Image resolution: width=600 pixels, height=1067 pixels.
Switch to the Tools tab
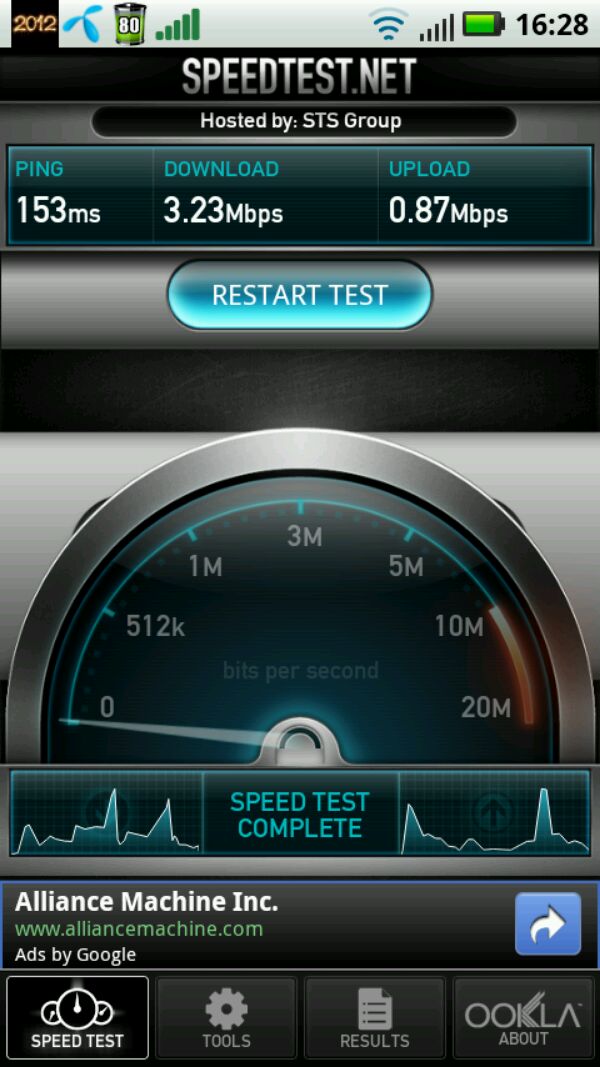click(x=226, y=1018)
